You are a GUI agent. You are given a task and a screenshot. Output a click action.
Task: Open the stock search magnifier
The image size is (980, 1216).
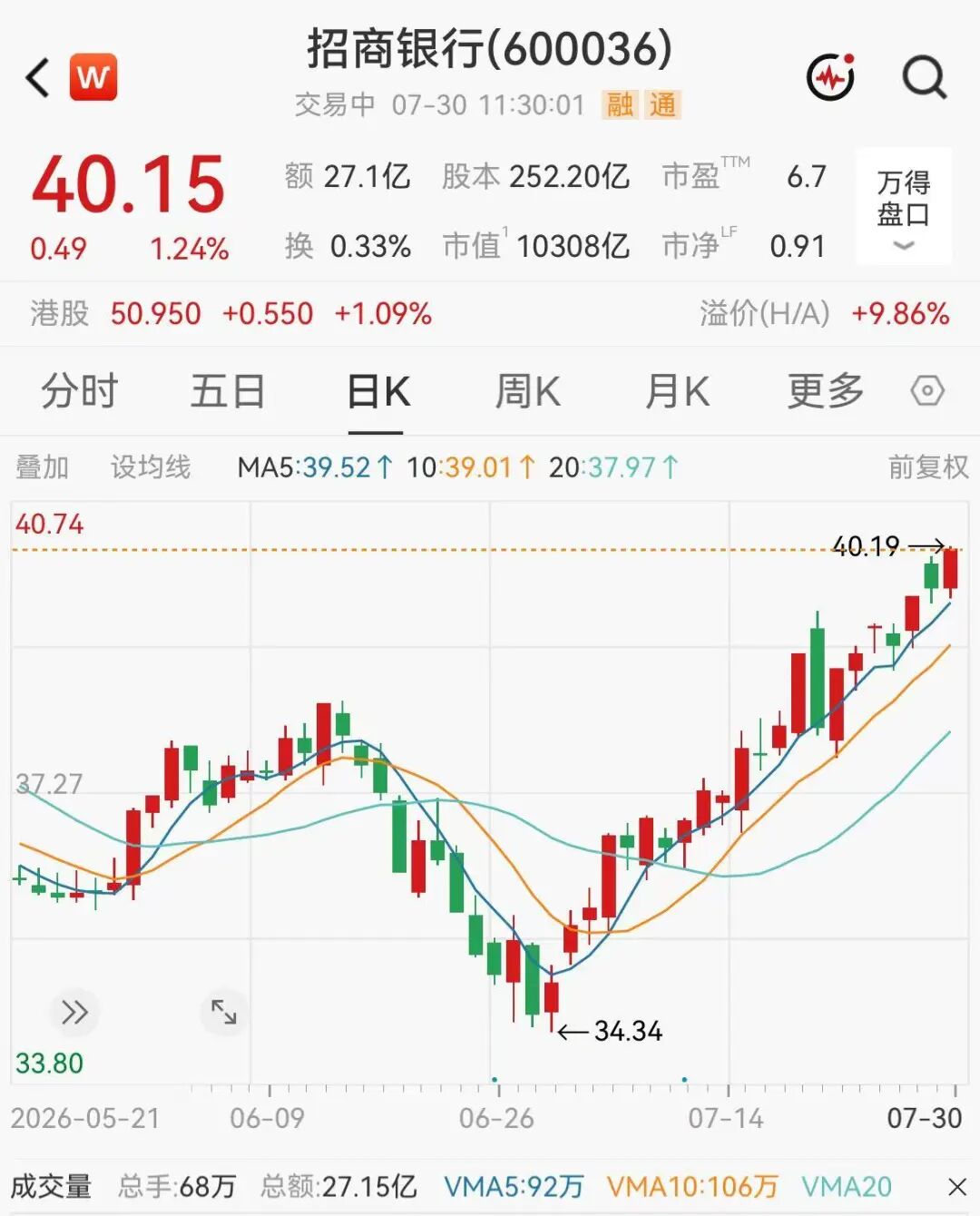925,77
